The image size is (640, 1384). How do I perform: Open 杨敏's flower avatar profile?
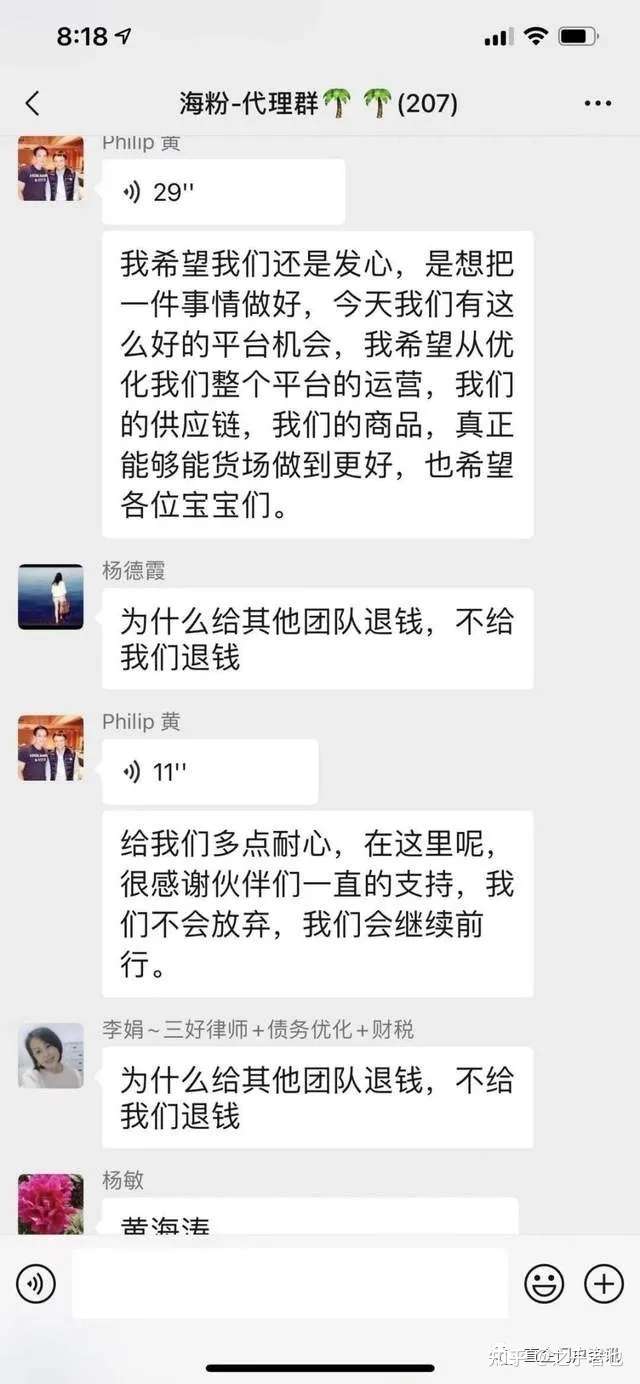[x=51, y=1204]
